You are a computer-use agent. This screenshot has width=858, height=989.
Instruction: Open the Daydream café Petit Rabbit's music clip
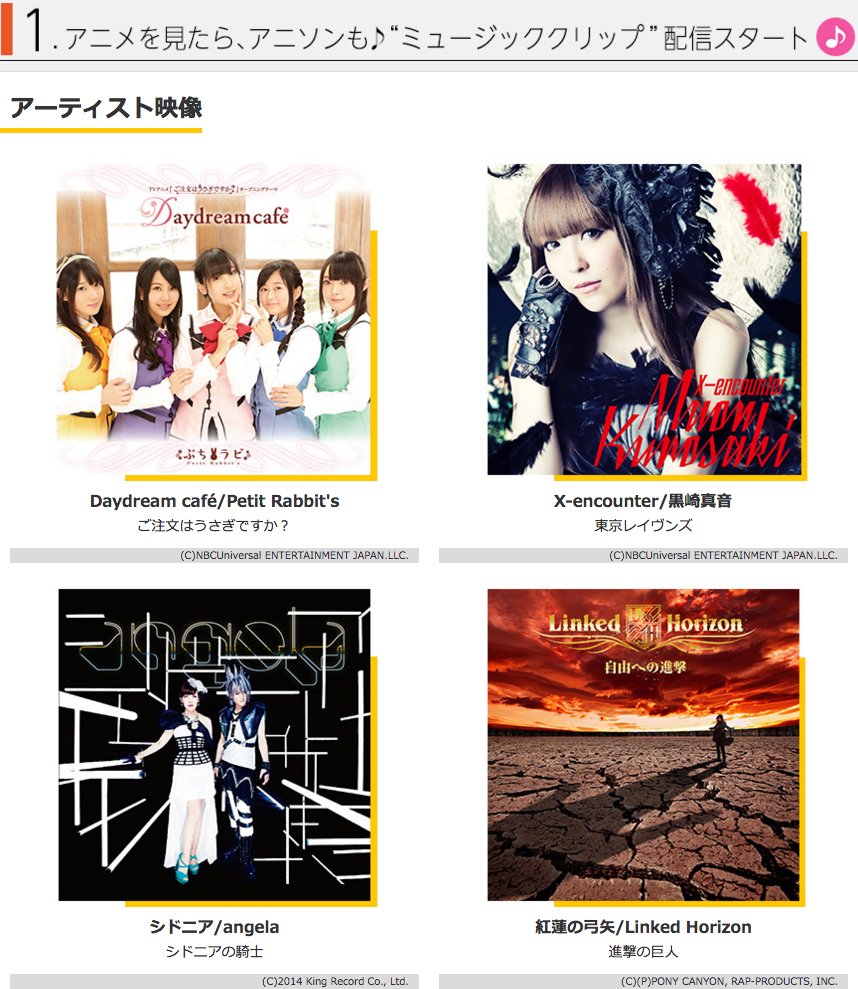click(214, 318)
